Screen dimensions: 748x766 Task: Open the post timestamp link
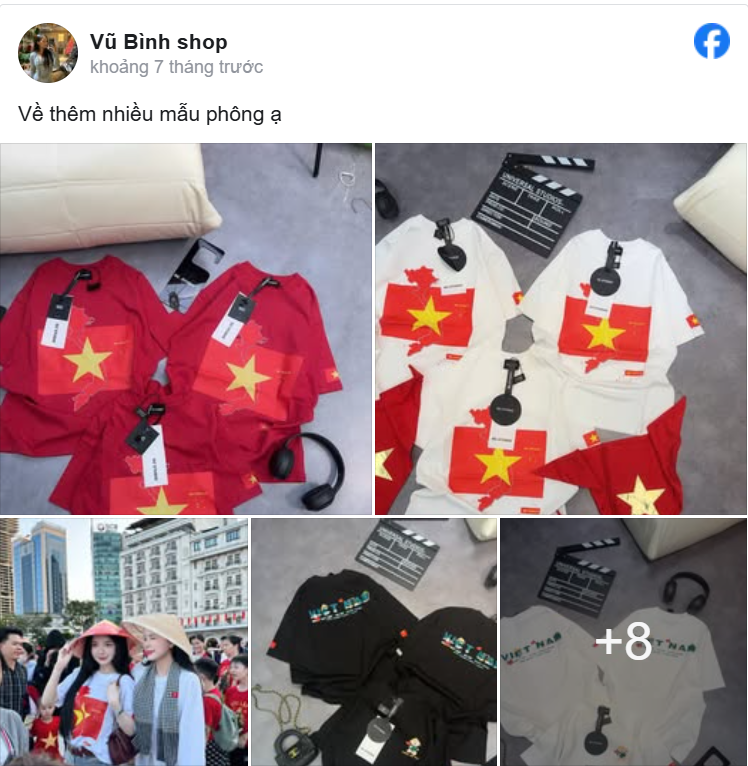(176, 67)
